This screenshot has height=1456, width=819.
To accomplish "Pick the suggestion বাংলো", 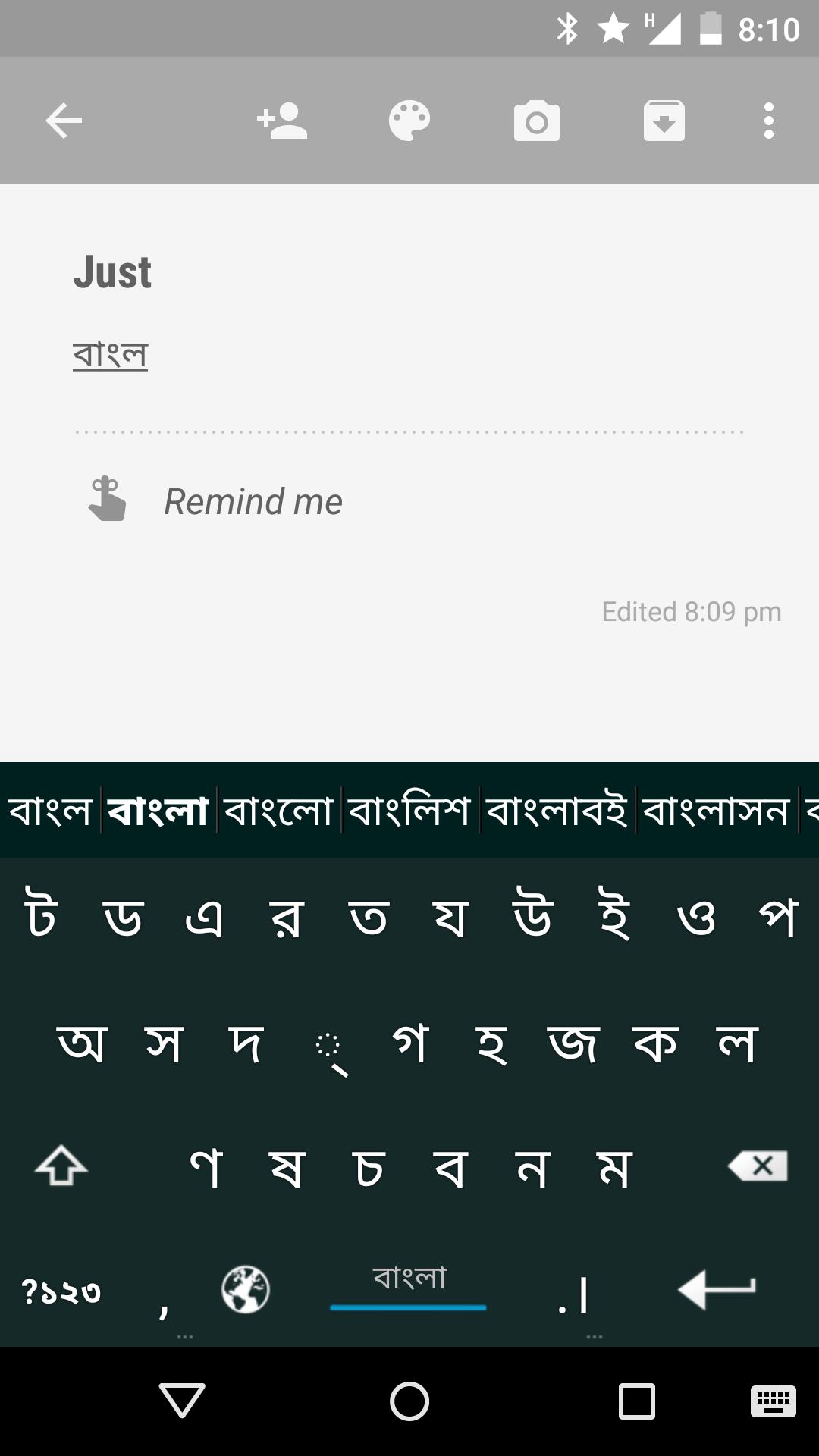I will (279, 811).
